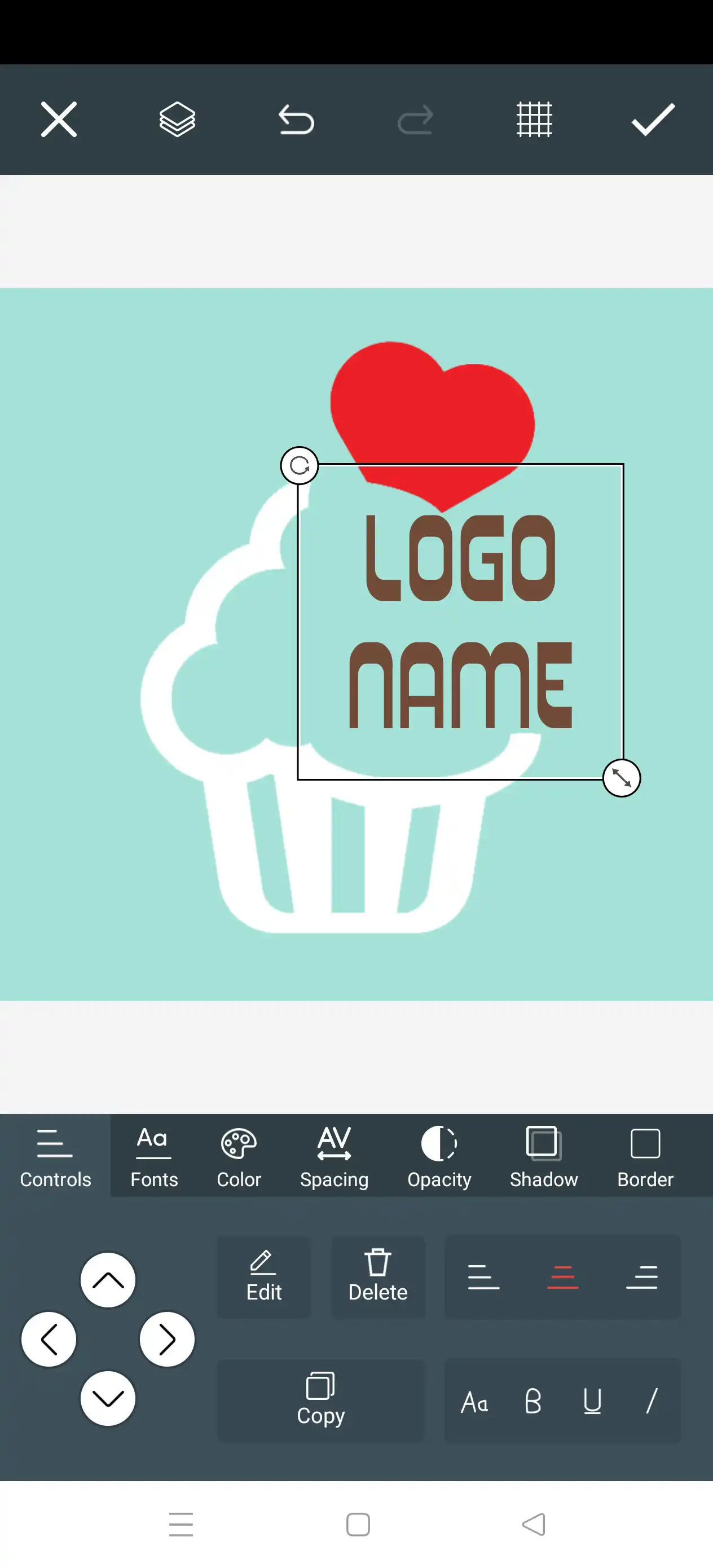713x1568 pixels.
Task: Open the Color tab
Action: 239,1156
